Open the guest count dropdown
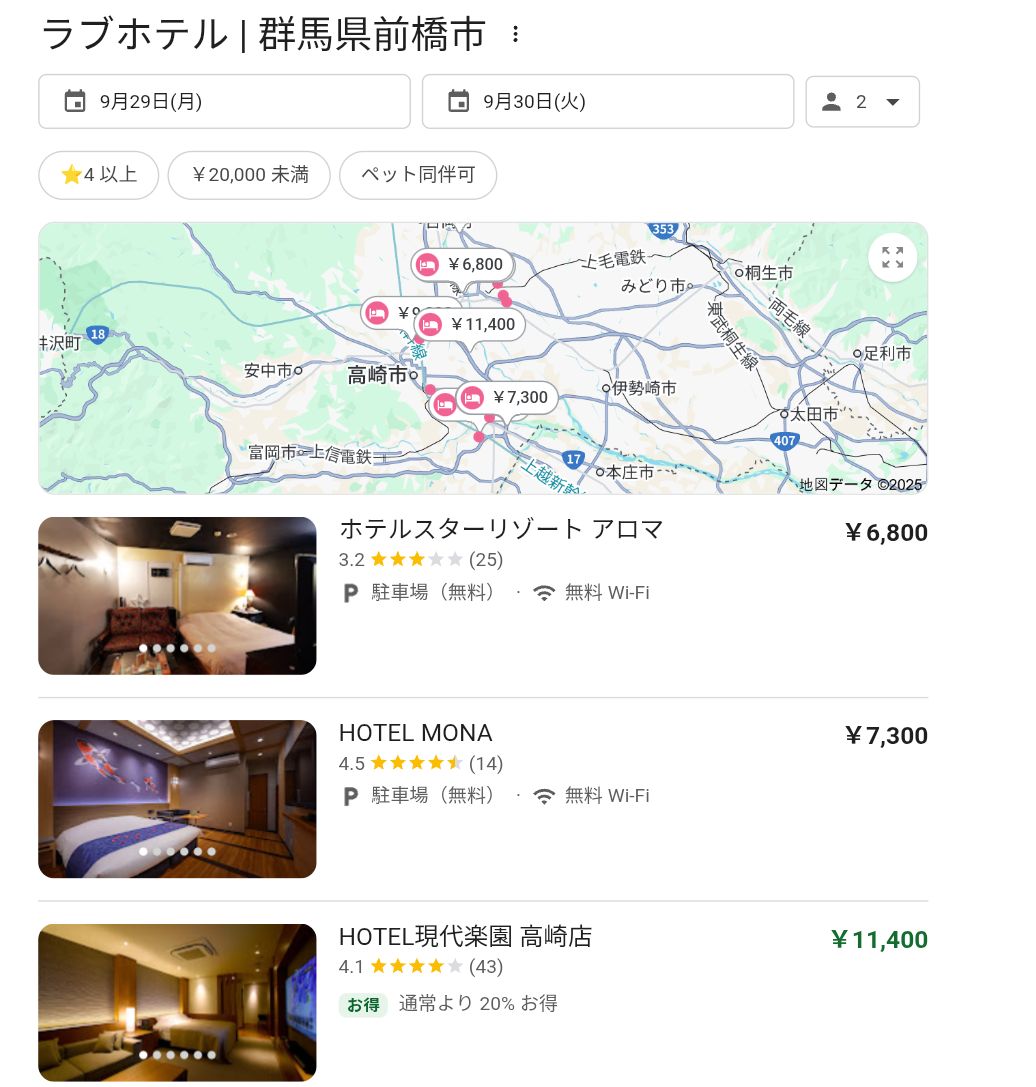 pos(862,101)
